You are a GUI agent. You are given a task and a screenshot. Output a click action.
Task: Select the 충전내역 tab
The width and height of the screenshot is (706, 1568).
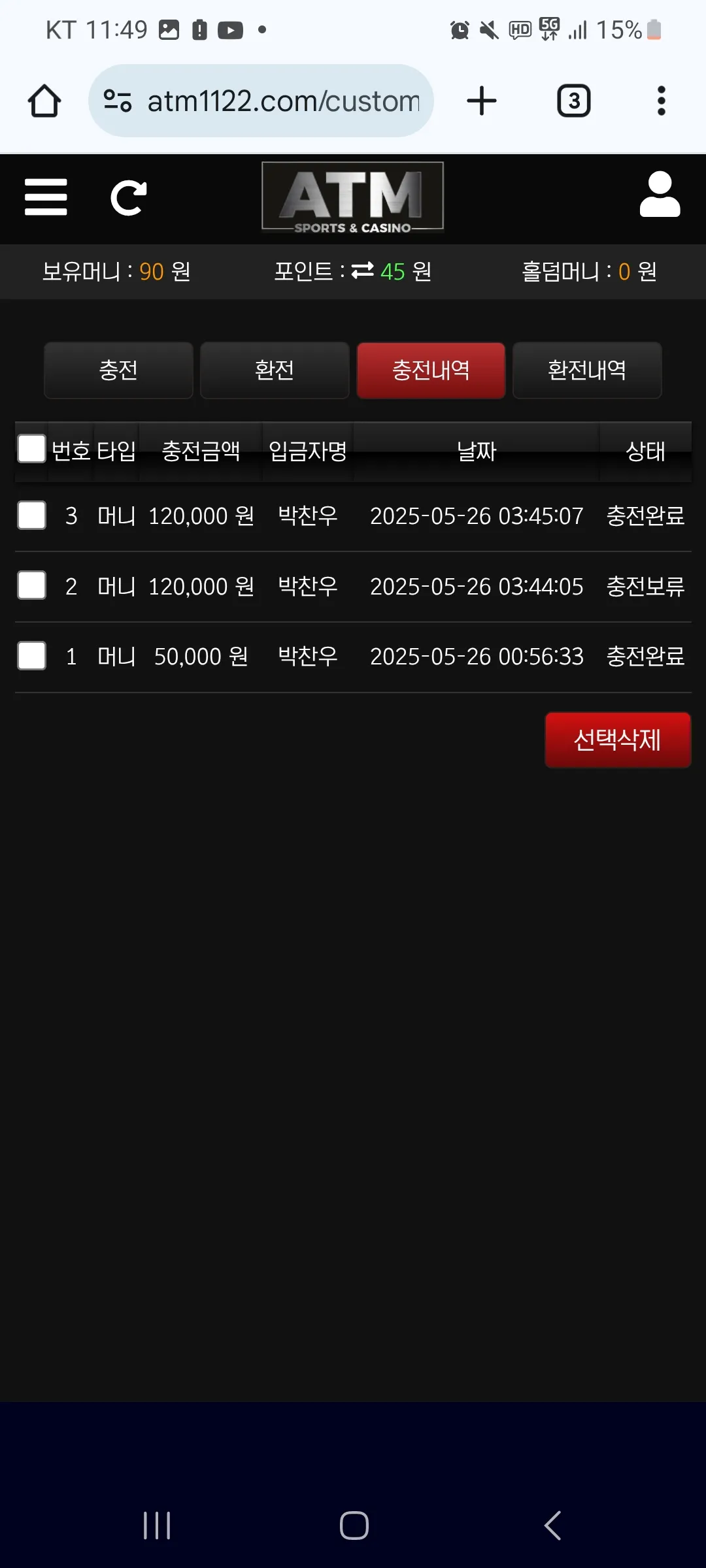431,370
